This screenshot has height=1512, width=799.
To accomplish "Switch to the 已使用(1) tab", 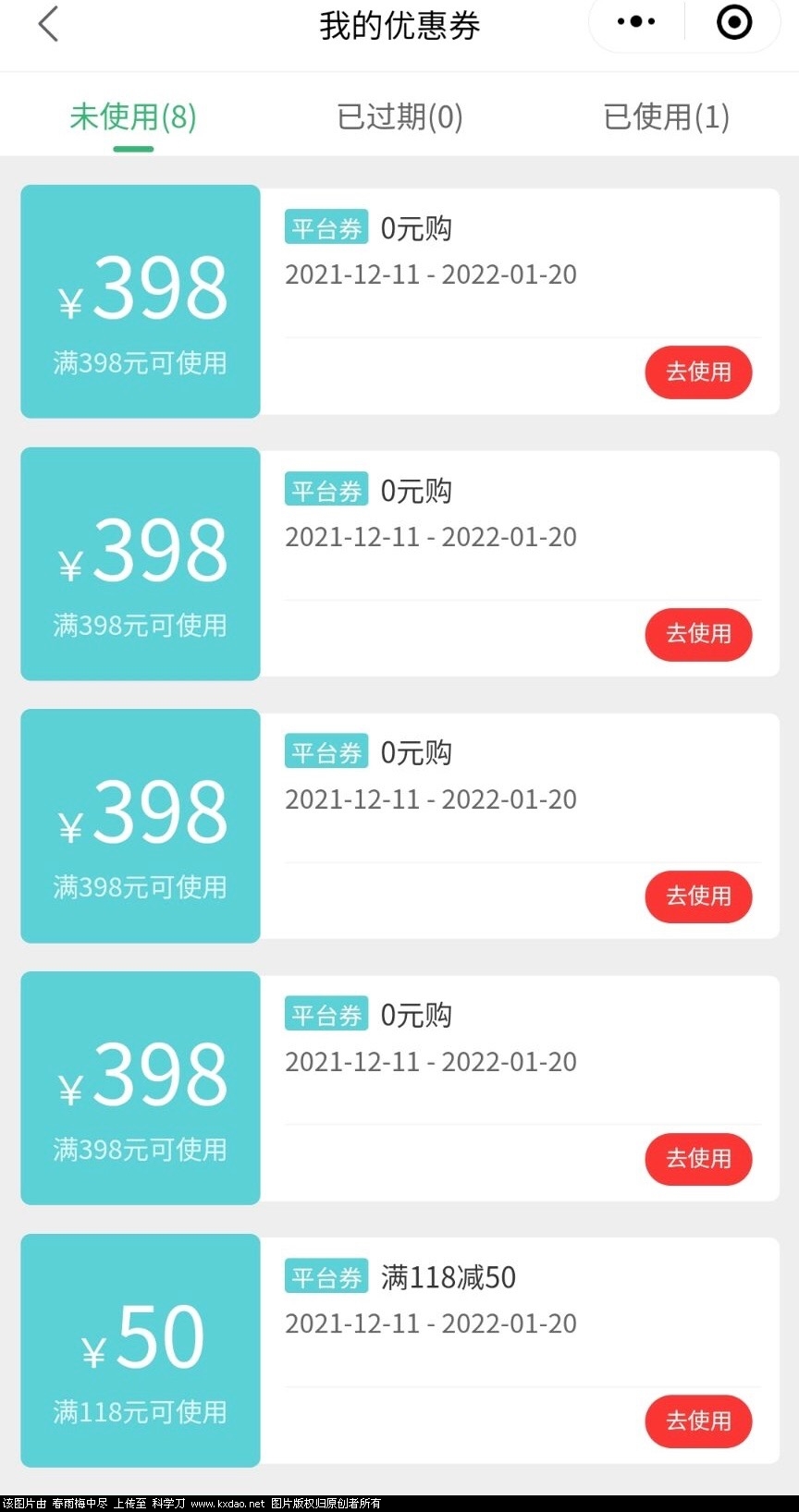I will (x=666, y=117).
